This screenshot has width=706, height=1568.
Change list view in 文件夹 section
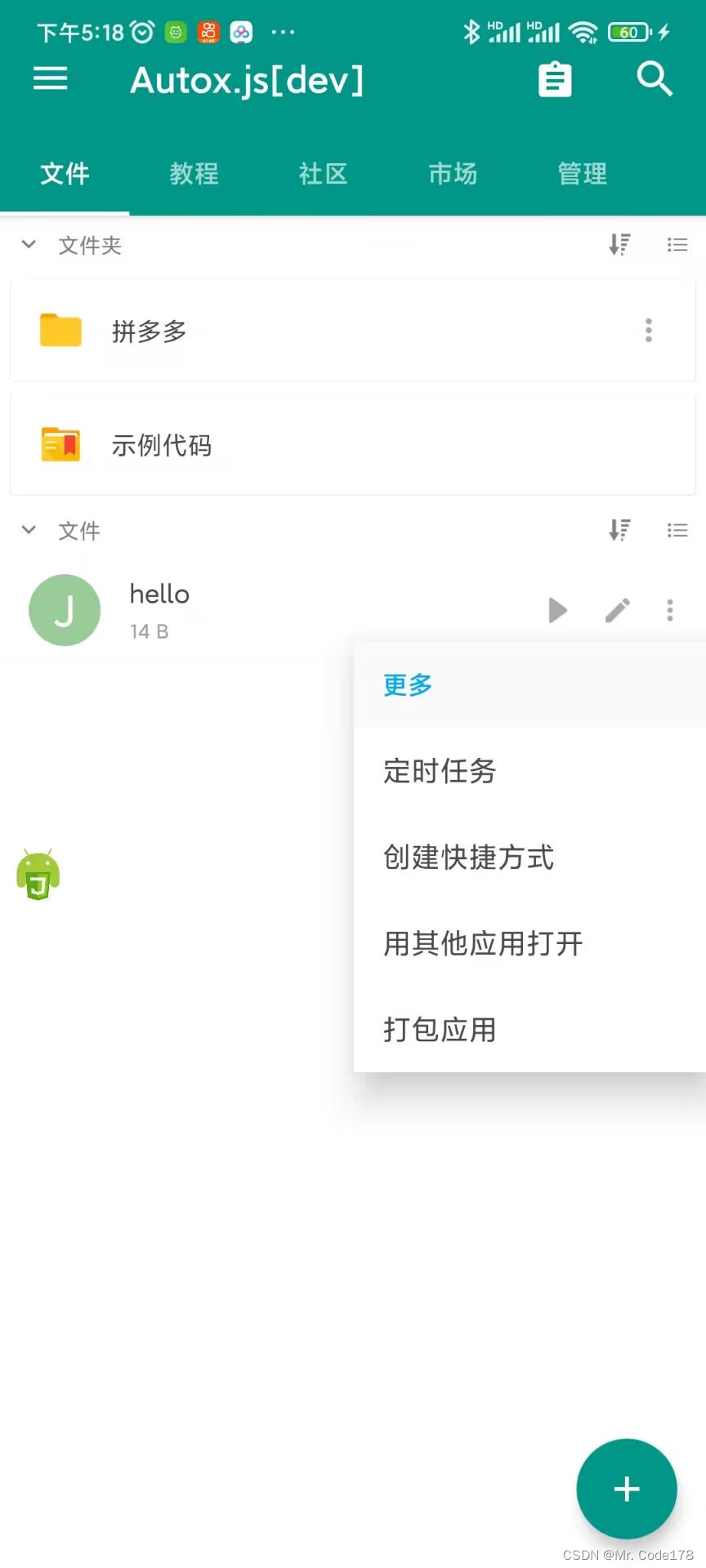[x=677, y=244]
